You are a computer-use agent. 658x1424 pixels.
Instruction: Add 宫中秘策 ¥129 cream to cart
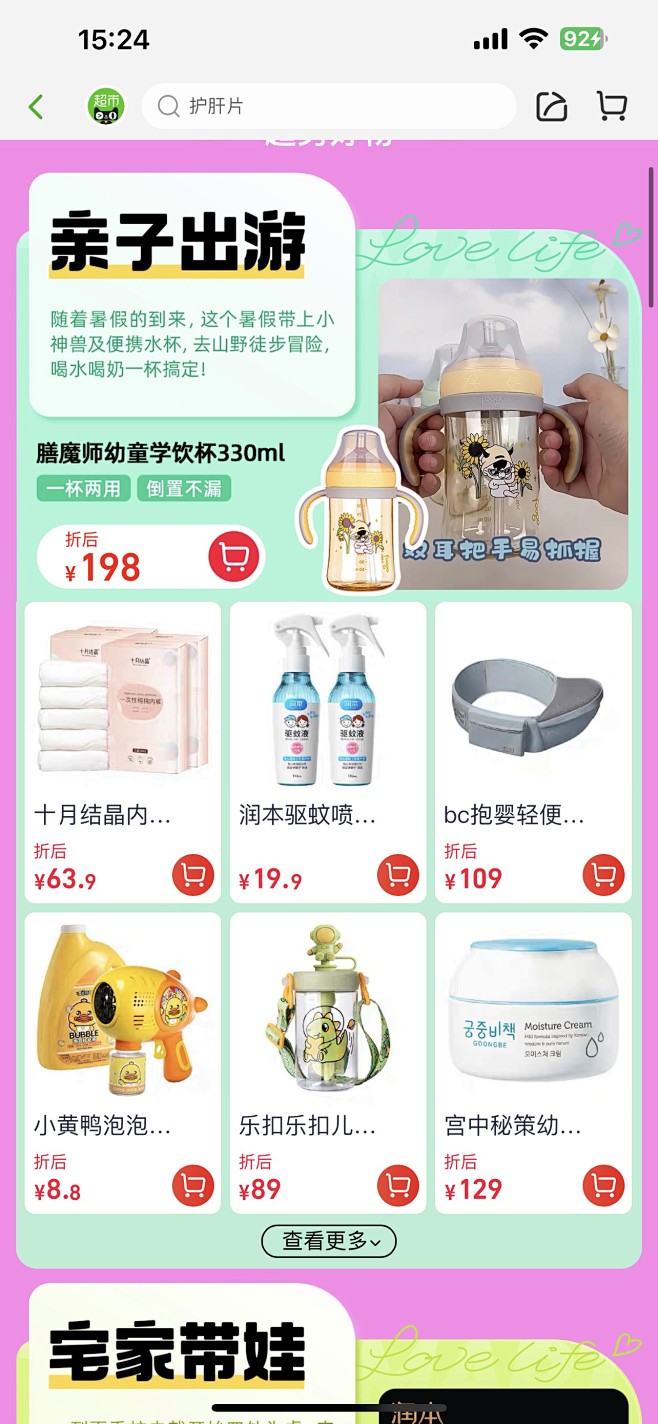(604, 1187)
